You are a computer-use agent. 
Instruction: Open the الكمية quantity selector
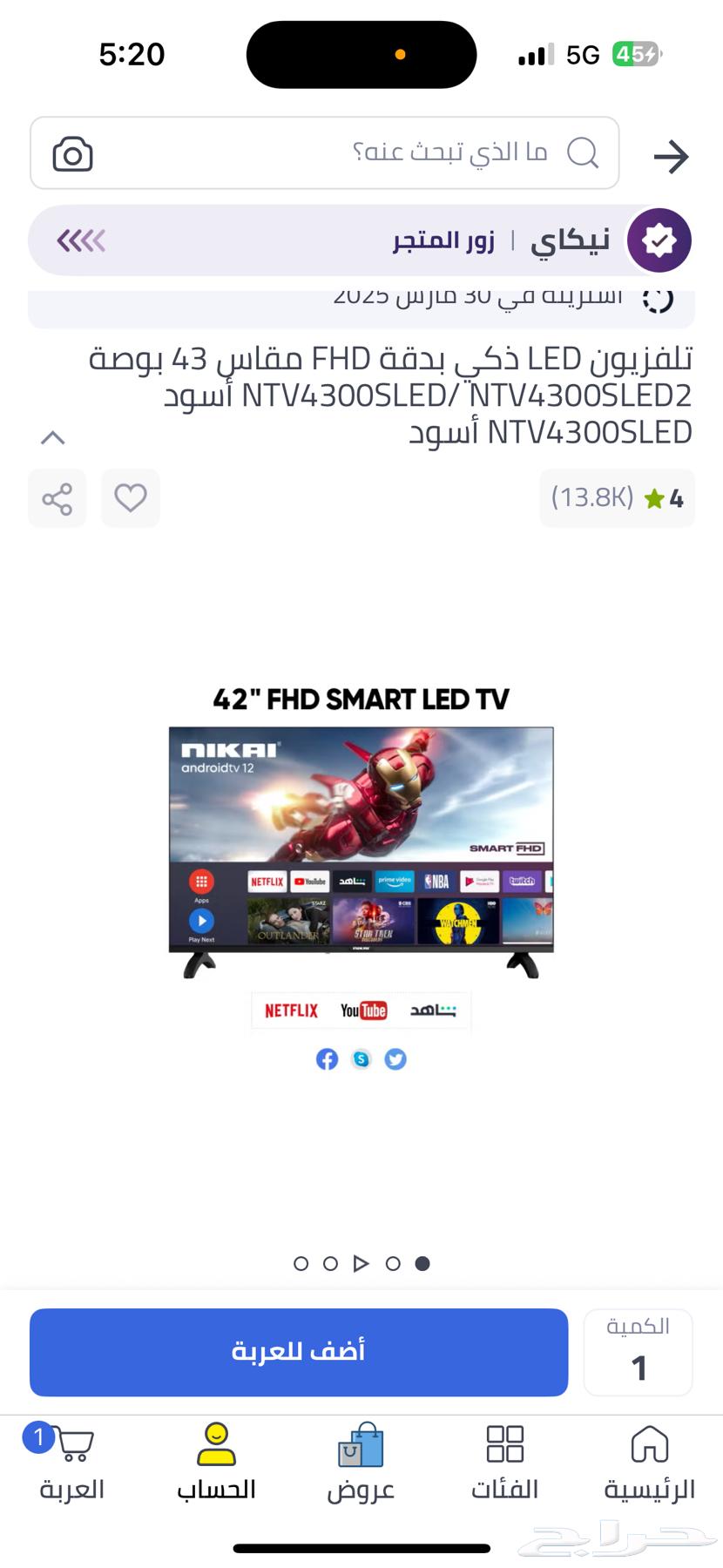639,1353
